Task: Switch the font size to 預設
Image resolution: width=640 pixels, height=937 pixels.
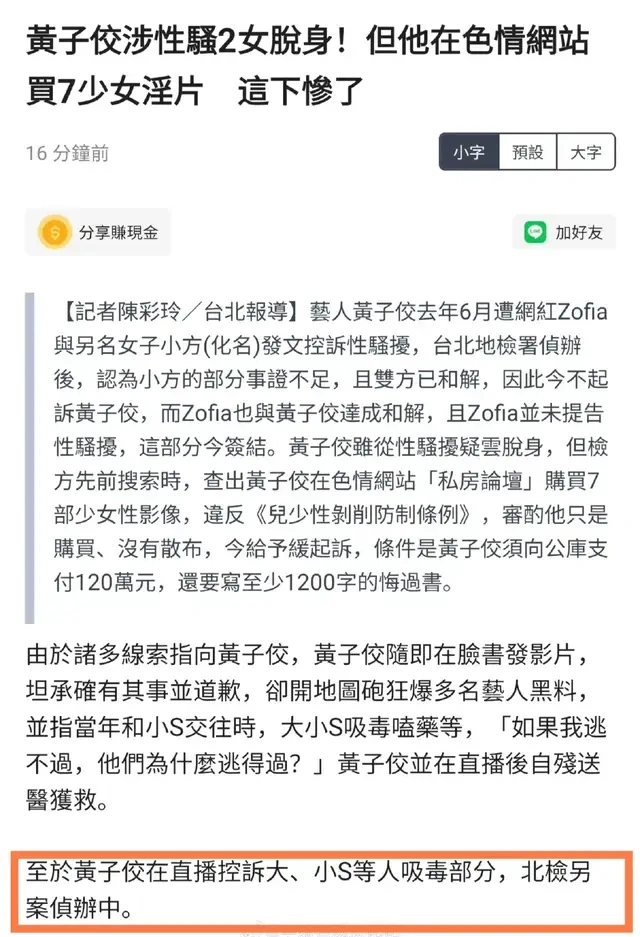Action: pyautogui.click(x=527, y=152)
